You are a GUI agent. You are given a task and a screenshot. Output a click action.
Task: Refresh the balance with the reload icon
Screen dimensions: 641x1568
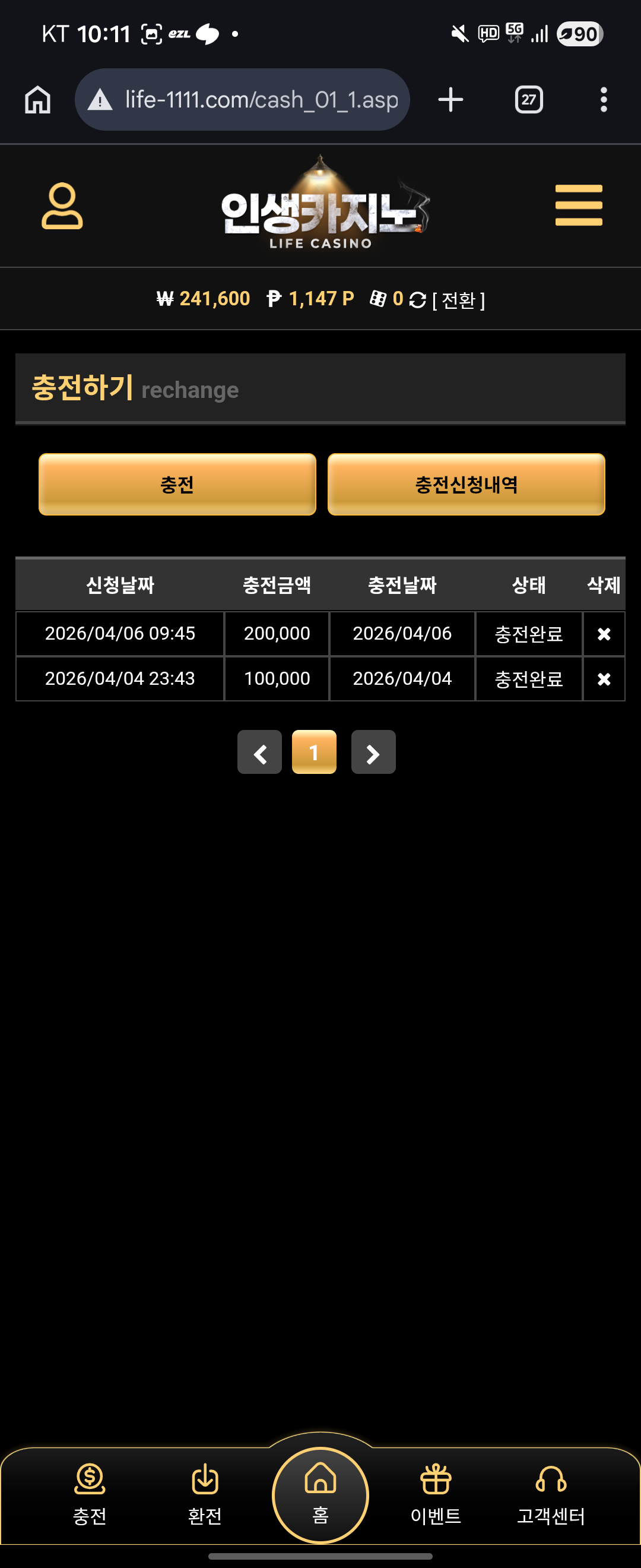[417, 300]
